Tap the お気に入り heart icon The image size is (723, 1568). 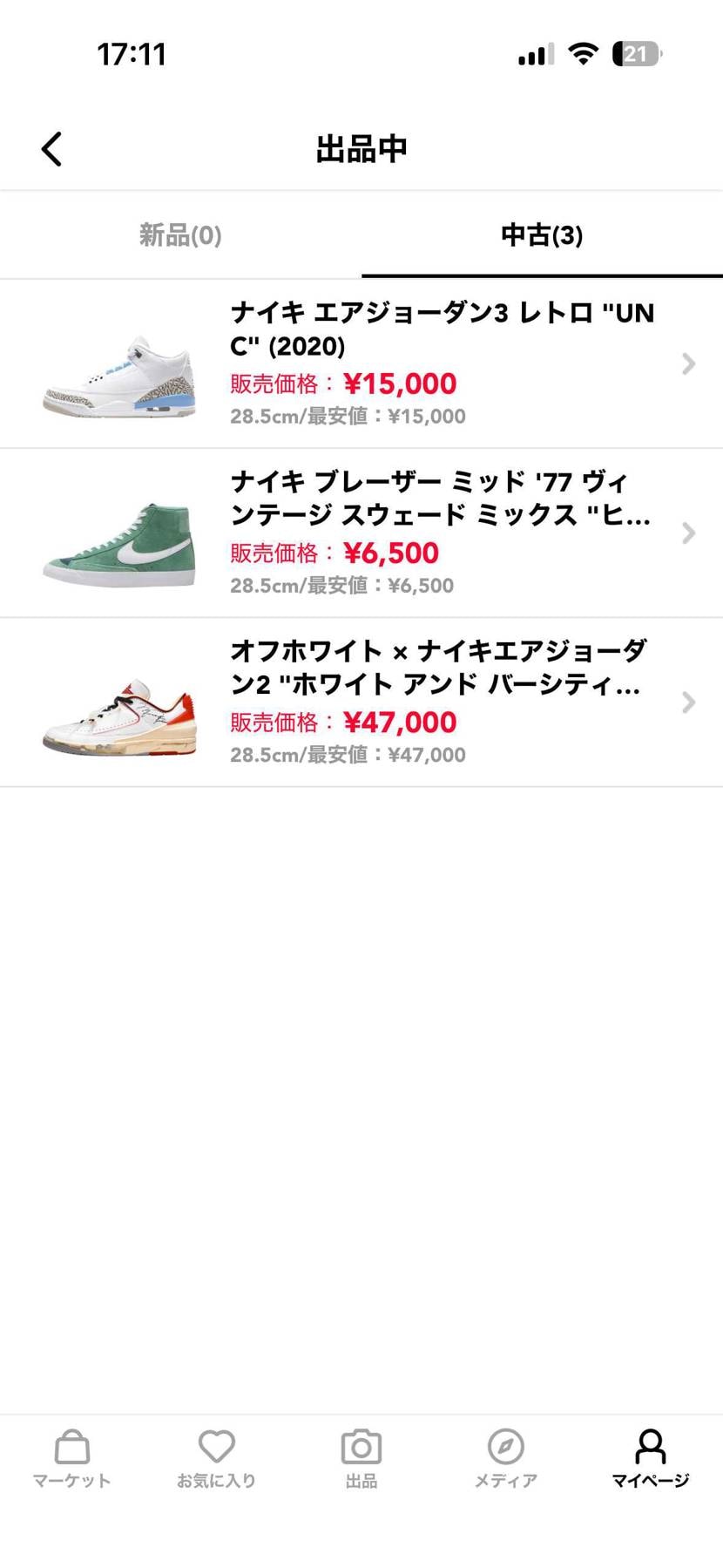[216, 1447]
